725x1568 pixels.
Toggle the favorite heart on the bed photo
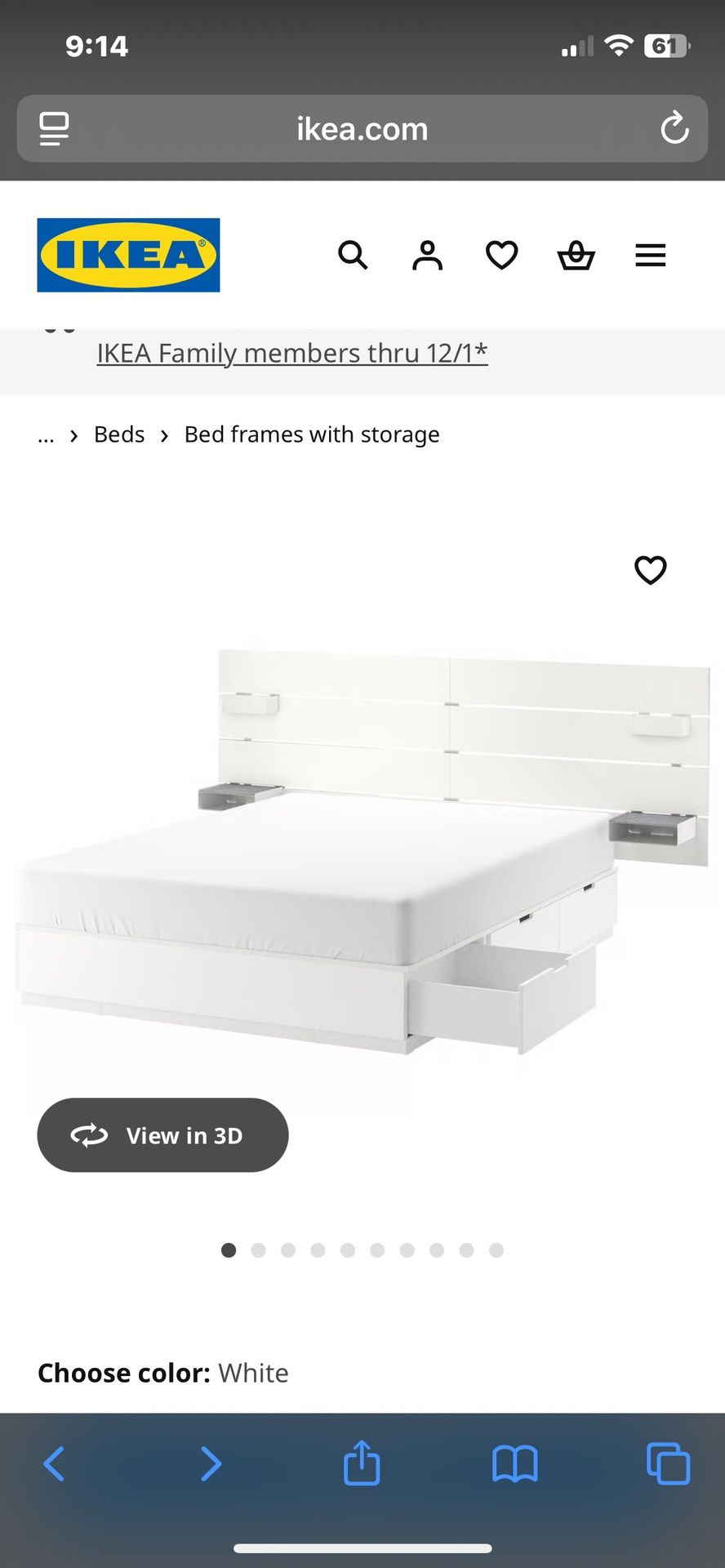coord(650,570)
